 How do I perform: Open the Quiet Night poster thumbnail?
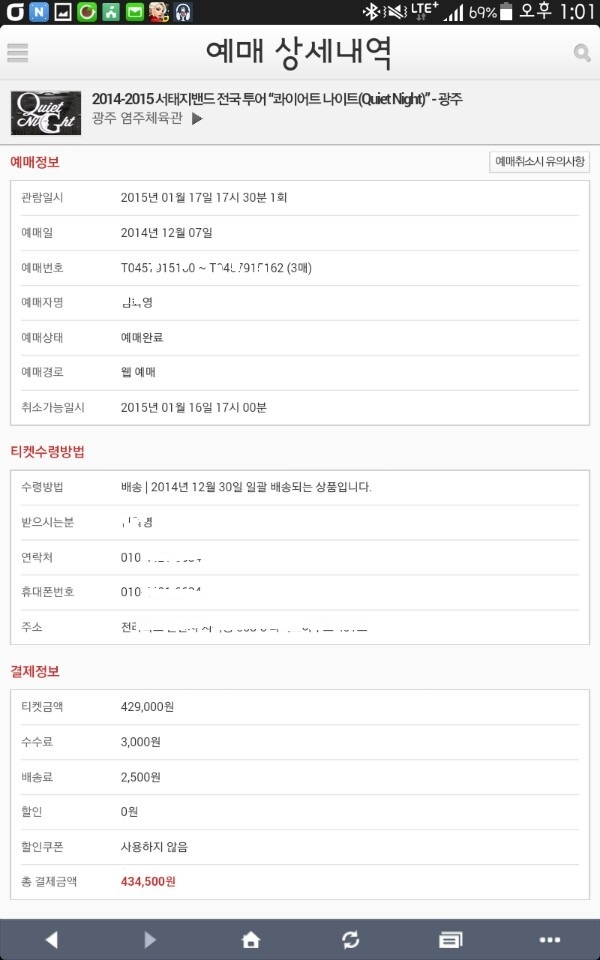click(x=46, y=111)
